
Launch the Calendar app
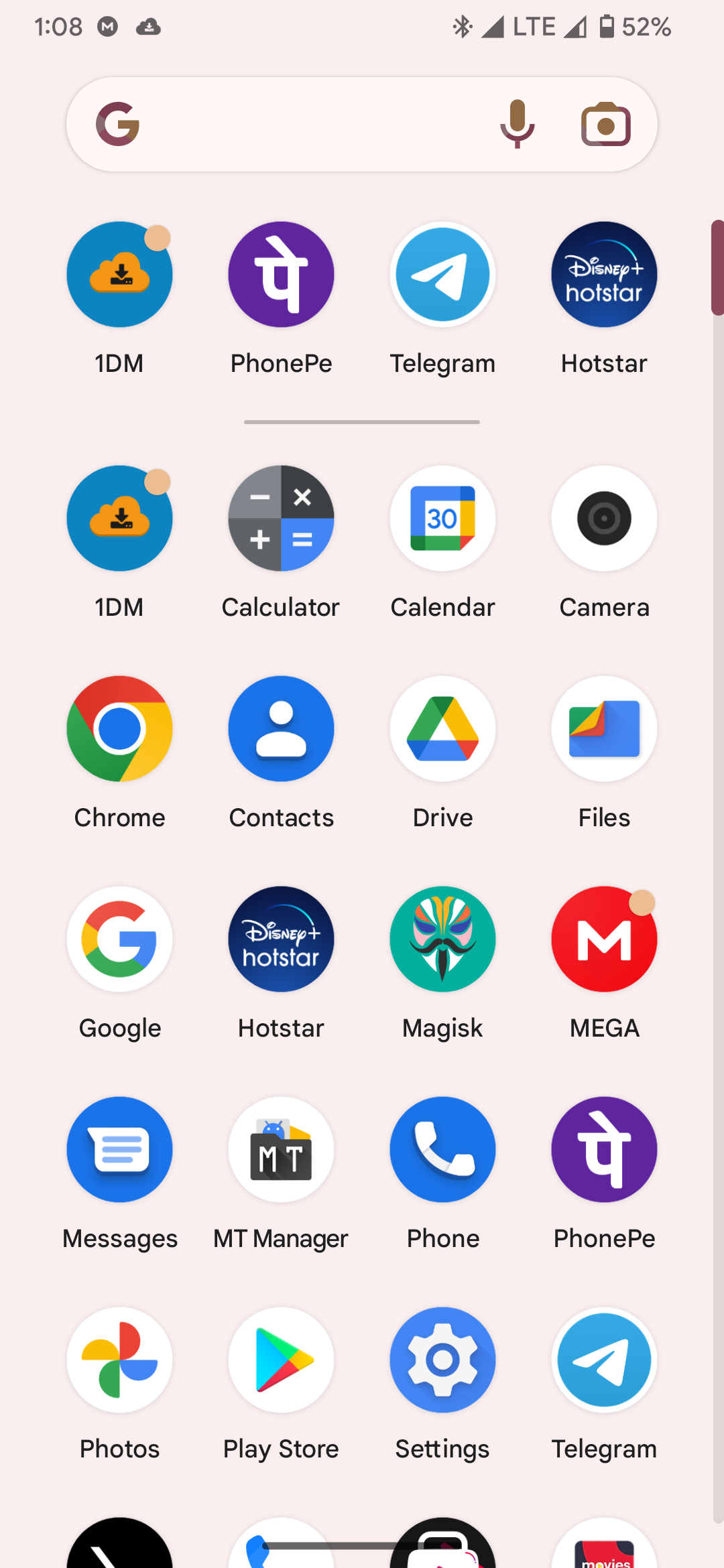[442, 519]
